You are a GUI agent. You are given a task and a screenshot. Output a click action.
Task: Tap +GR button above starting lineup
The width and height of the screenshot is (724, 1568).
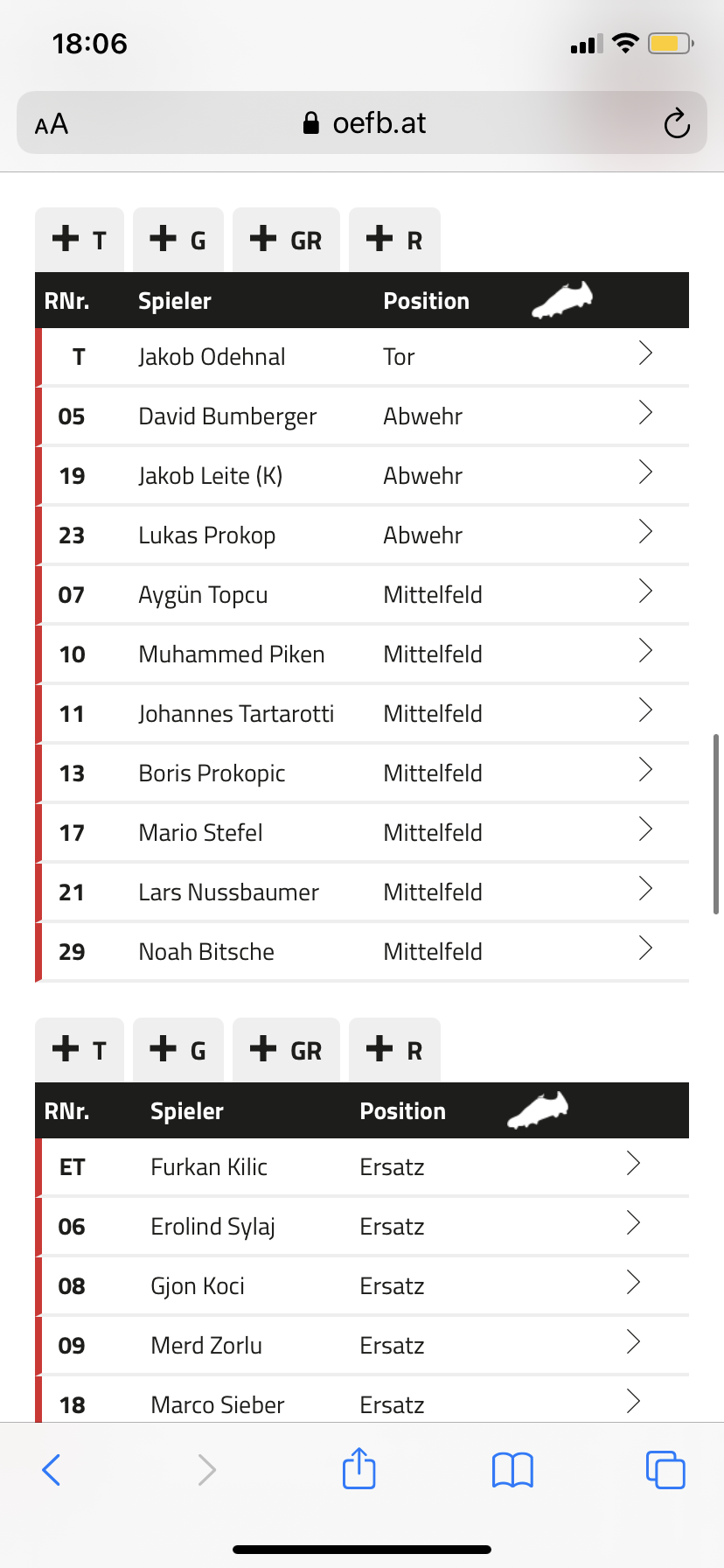tap(286, 240)
